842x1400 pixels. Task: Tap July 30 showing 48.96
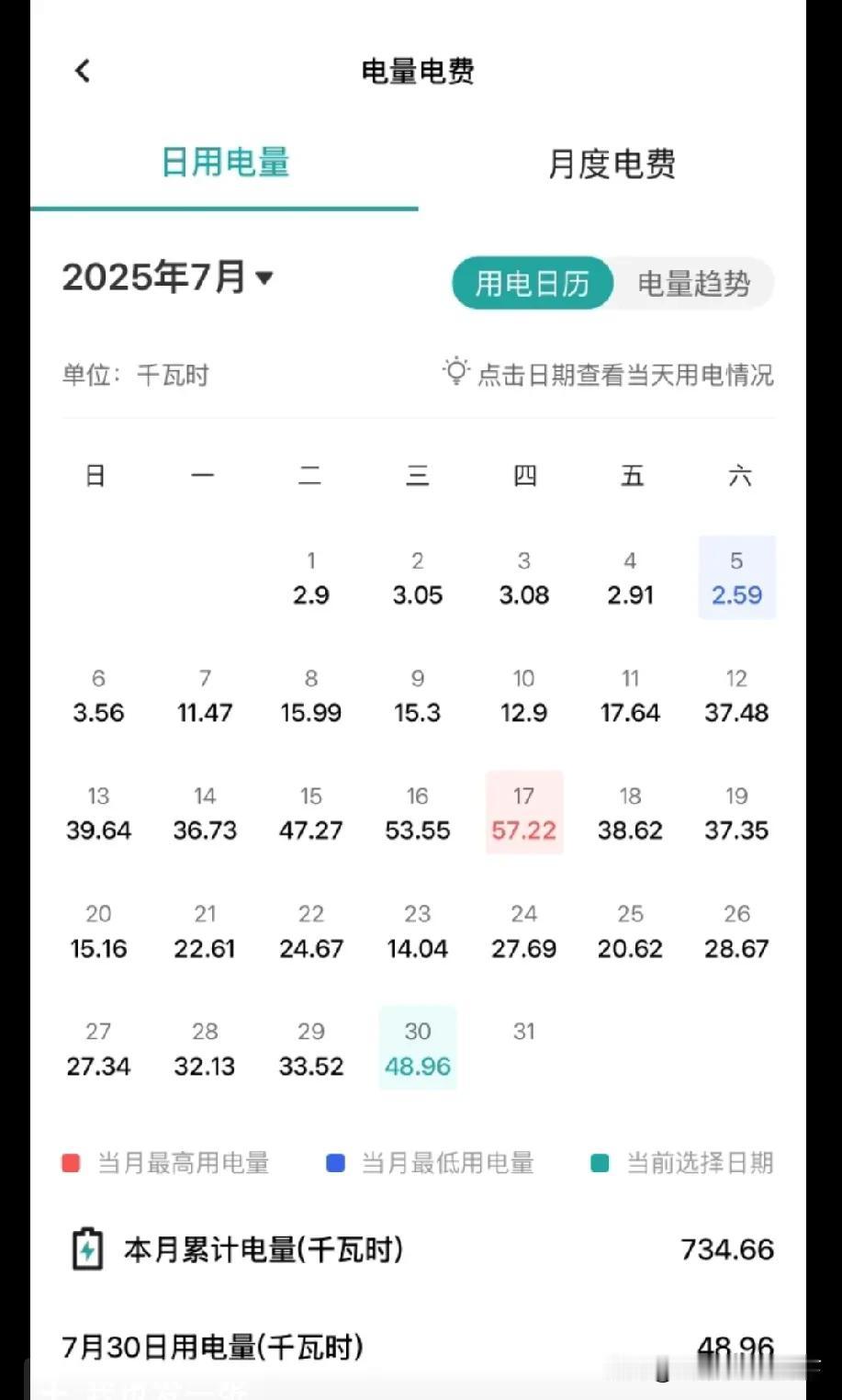418,1048
